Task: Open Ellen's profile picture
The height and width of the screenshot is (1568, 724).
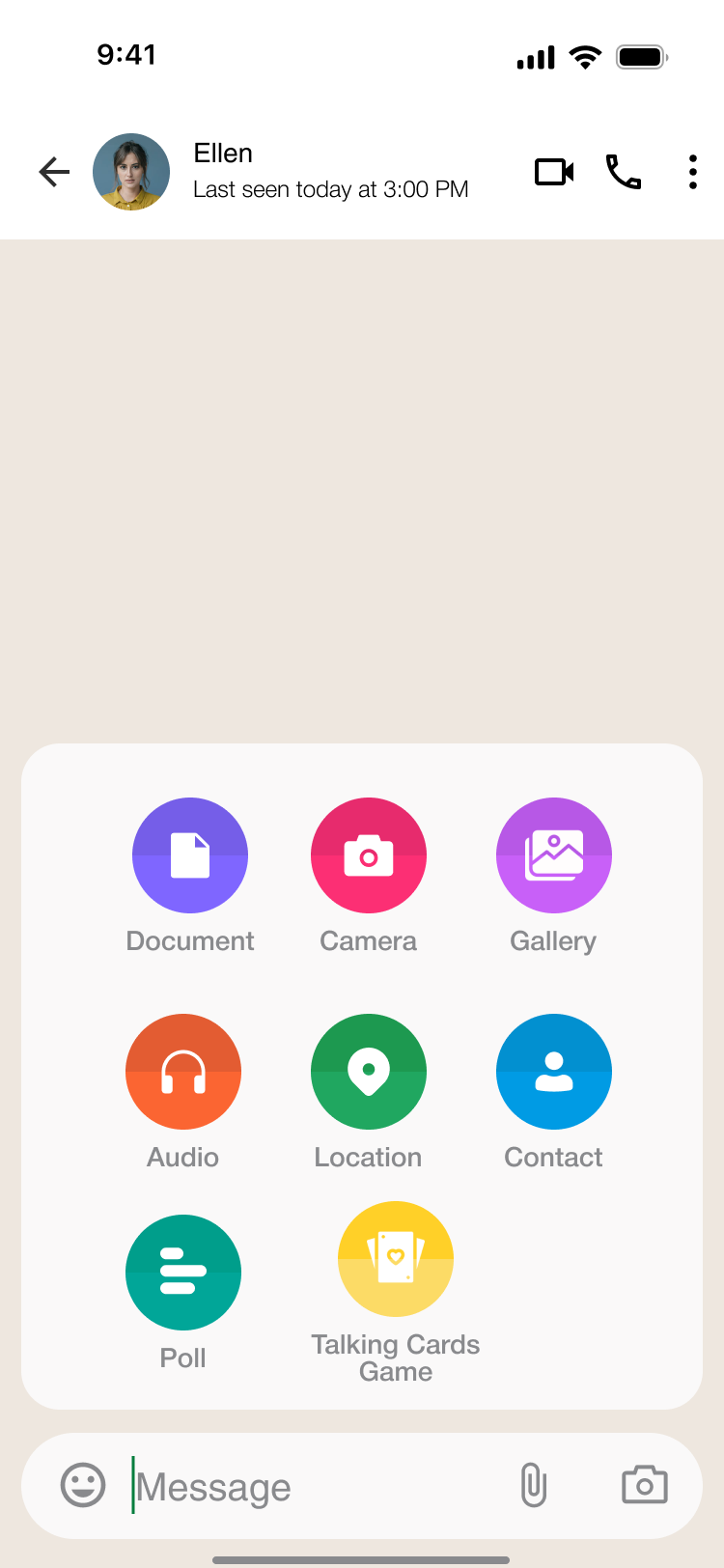Action: 130,171
